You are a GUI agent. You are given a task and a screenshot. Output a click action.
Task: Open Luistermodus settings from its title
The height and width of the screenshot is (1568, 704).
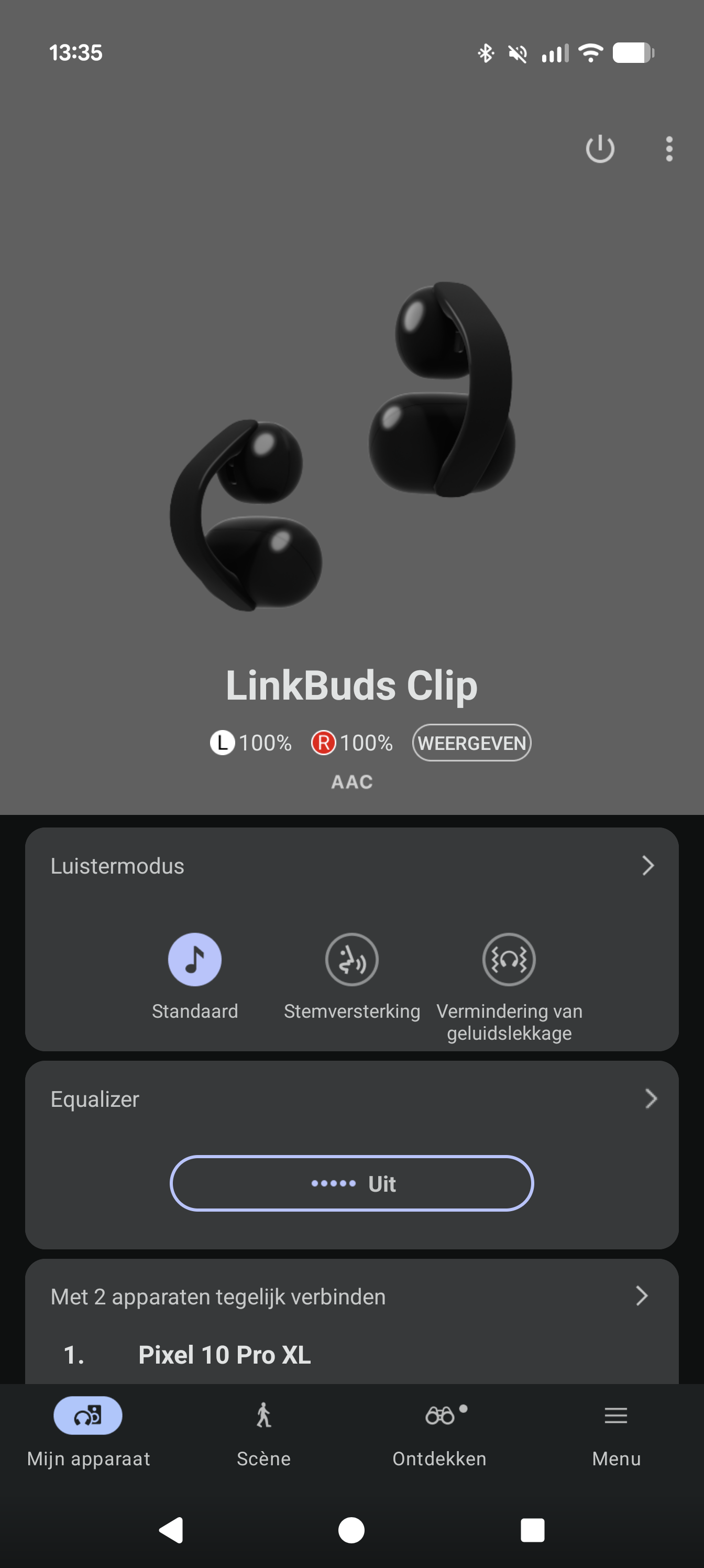[x=117, y=866]
